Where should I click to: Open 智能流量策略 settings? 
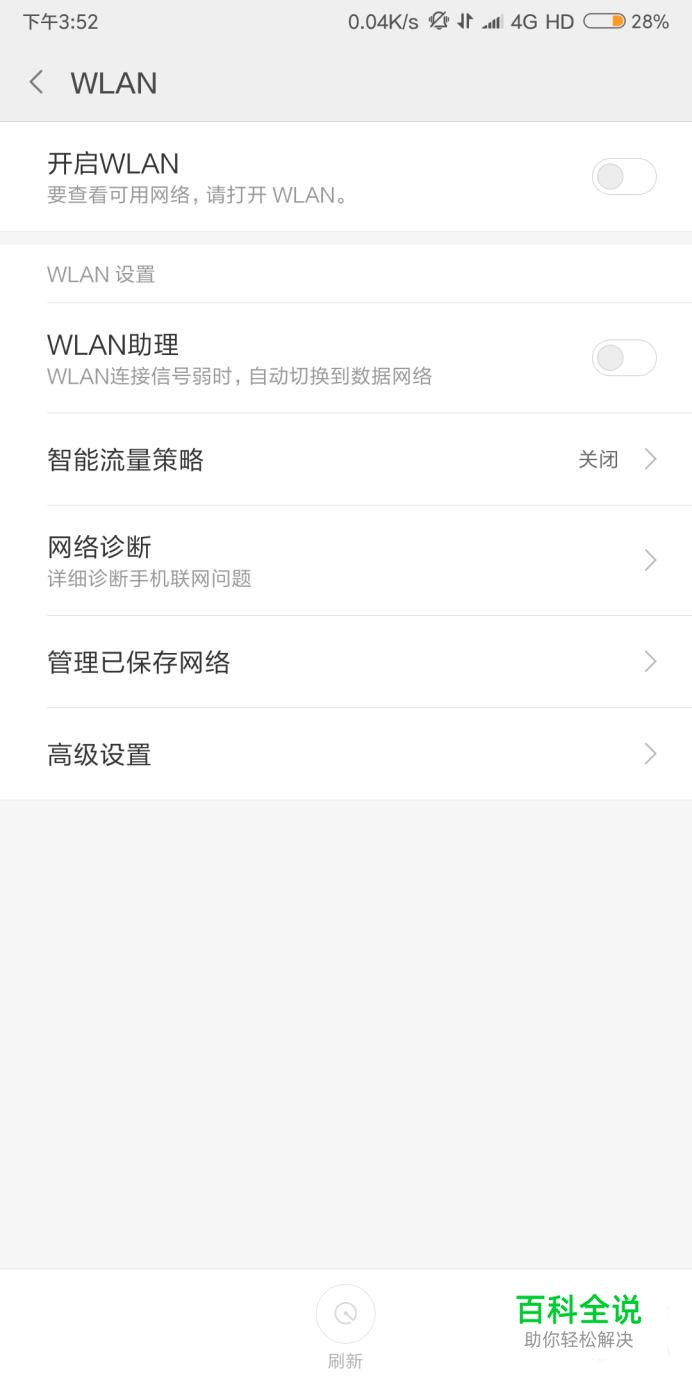[x=346, y=460]
